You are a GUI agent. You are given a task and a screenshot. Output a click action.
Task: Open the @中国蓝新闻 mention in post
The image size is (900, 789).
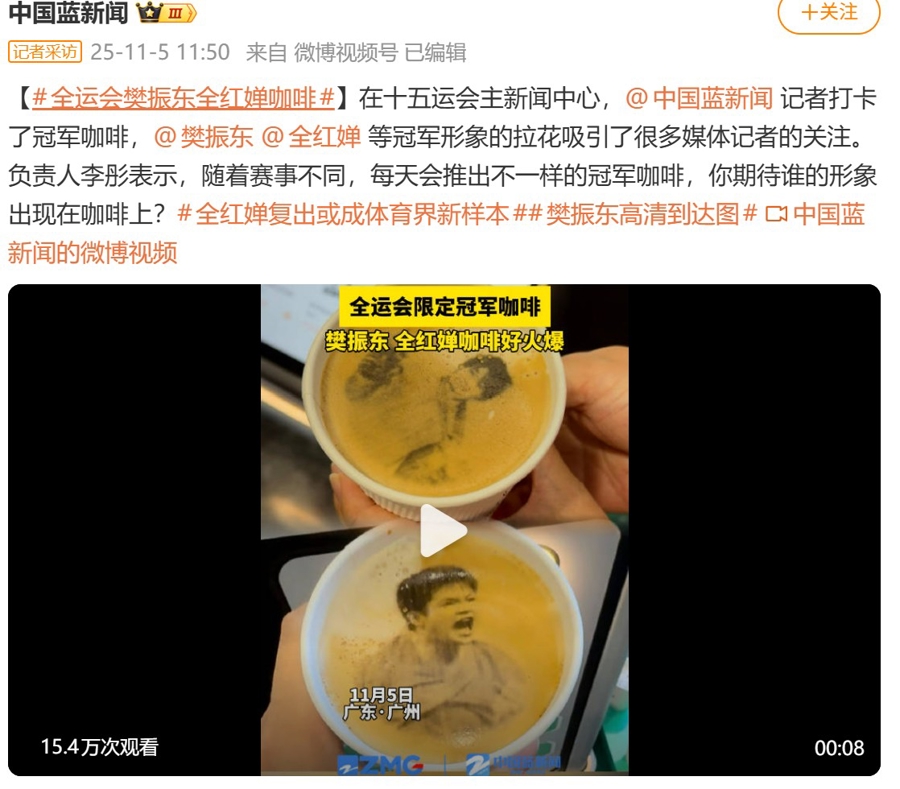(698, 98)
